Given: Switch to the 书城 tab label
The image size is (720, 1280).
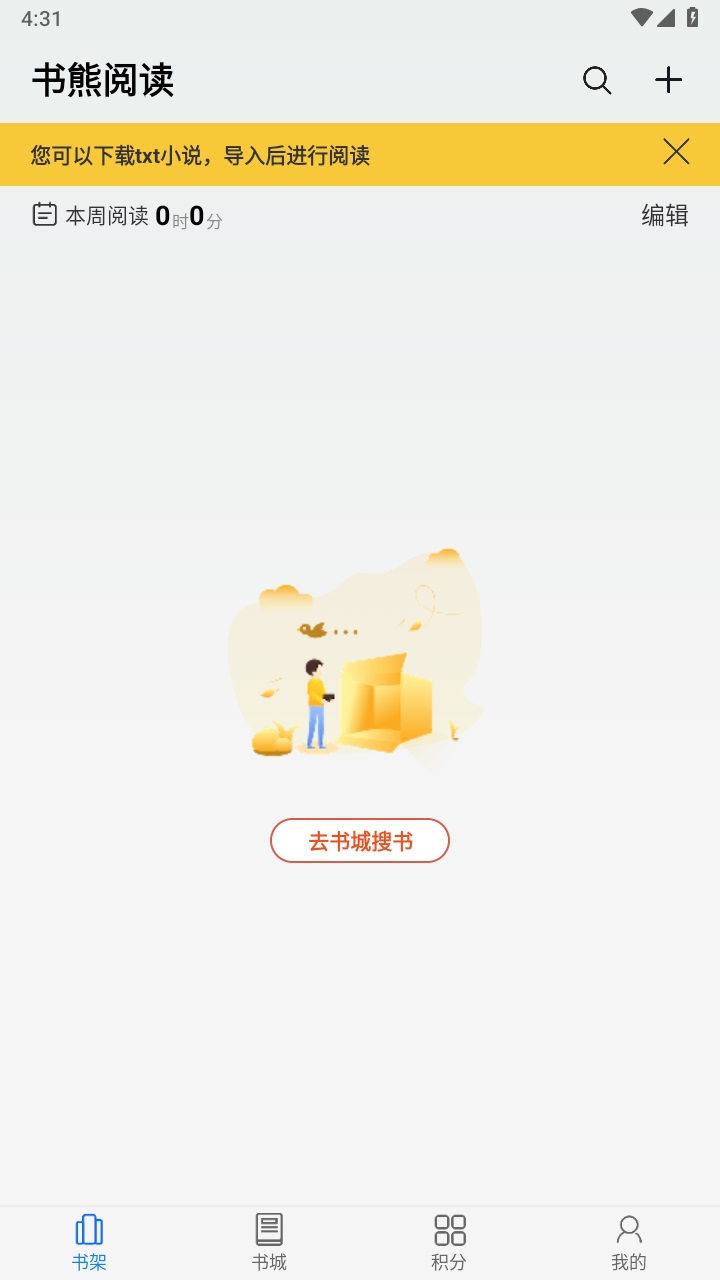Looking at the screenshot, I should pyautogui.click(x=268, y=1262).
